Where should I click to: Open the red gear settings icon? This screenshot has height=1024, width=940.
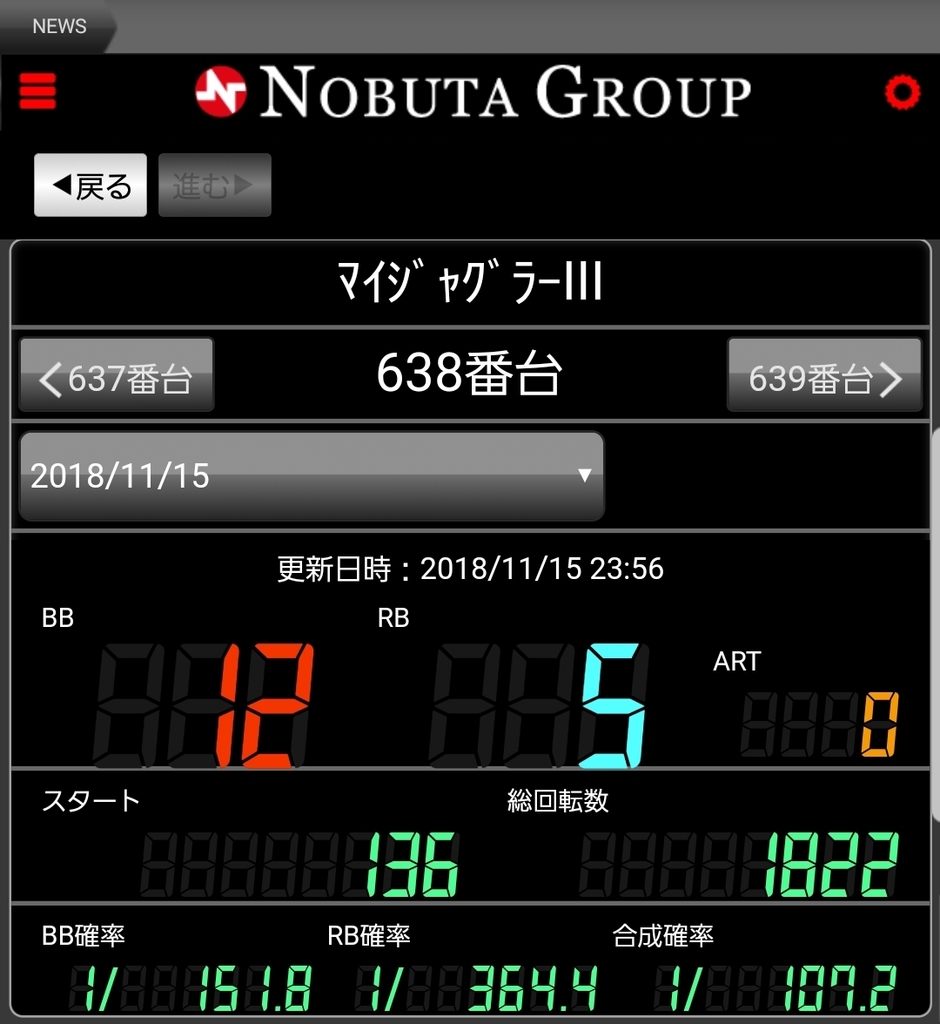point(901,92)
